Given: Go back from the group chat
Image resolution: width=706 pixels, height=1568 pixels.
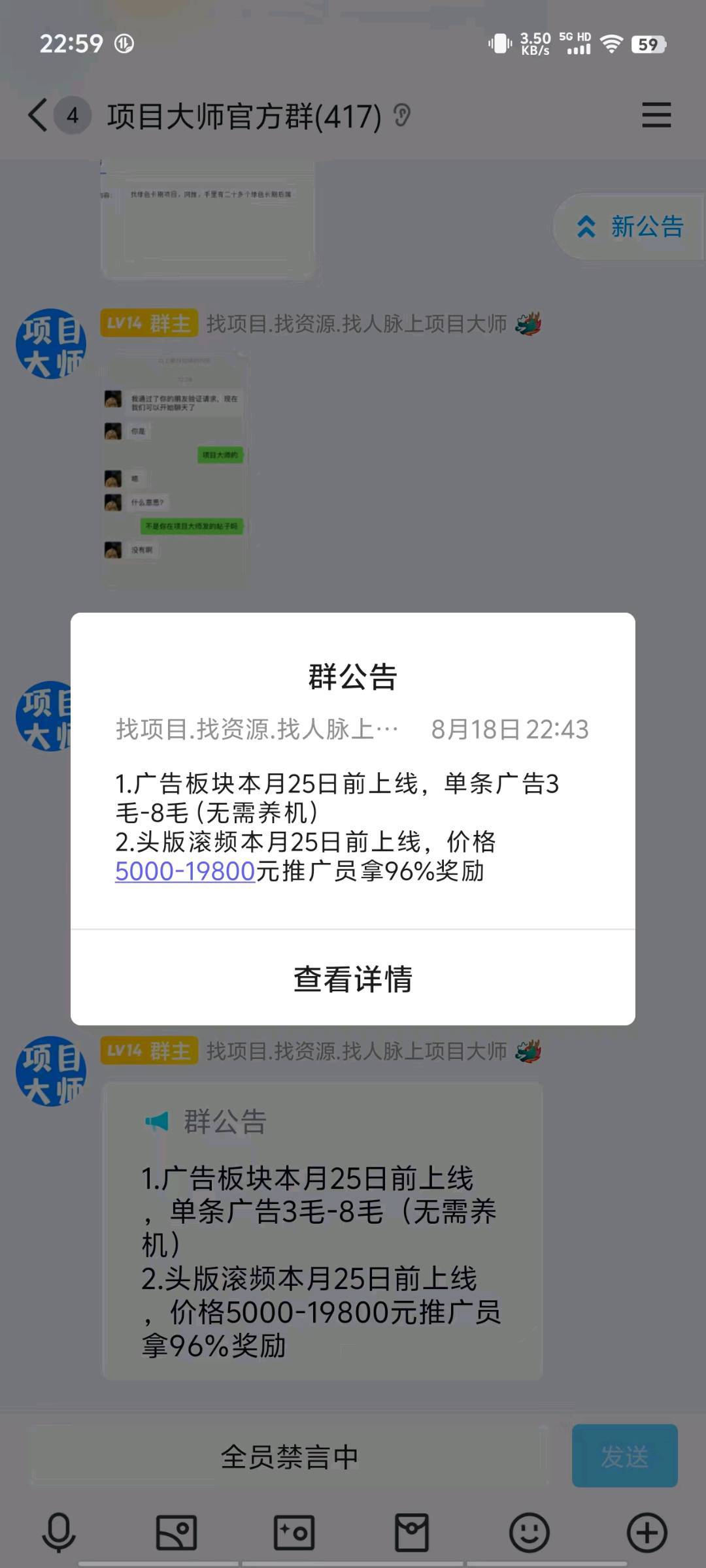Looking at the screenshot, I should (x=38, y=116).
